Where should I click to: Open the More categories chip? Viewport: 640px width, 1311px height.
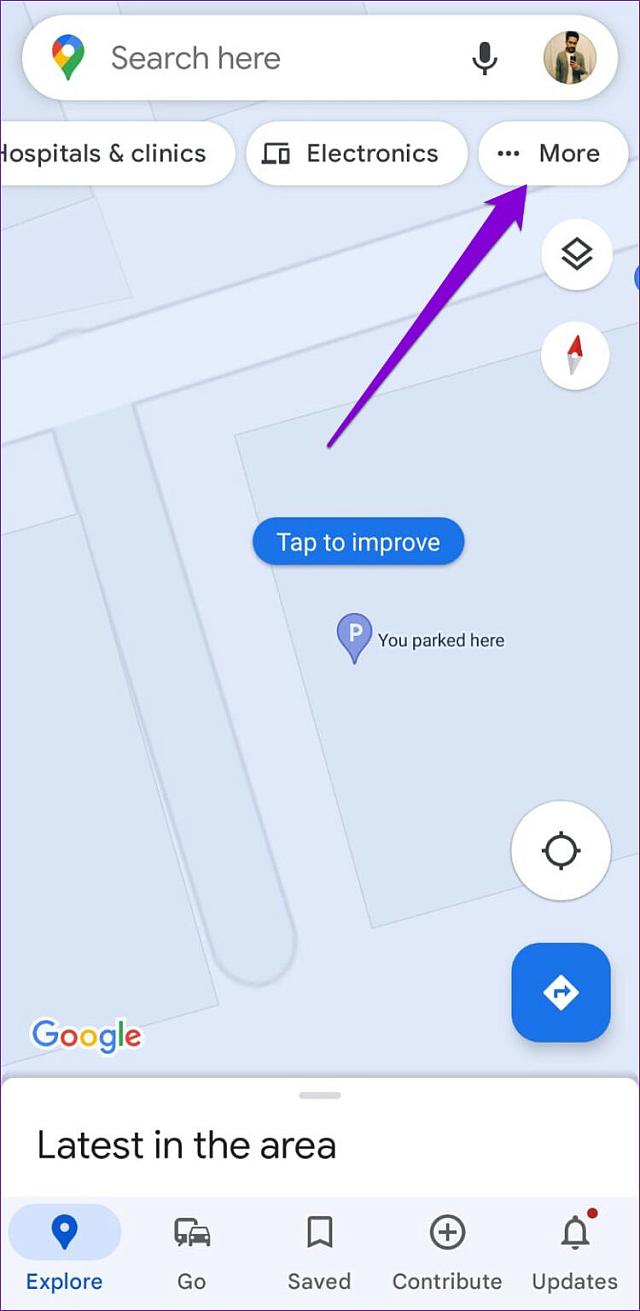552,154
